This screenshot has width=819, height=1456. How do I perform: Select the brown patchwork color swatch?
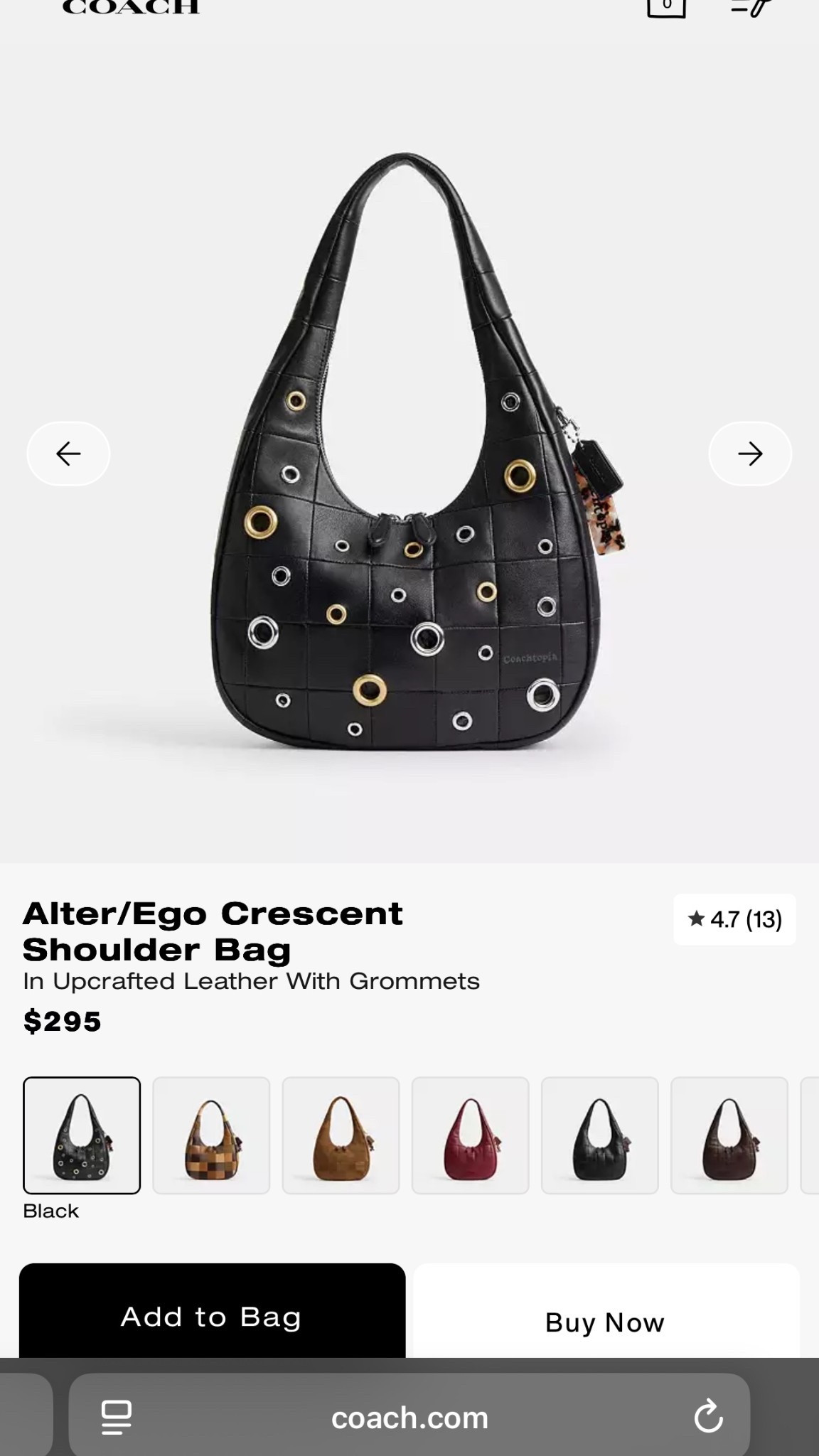pyautogui.click(x=211, y=1135)
